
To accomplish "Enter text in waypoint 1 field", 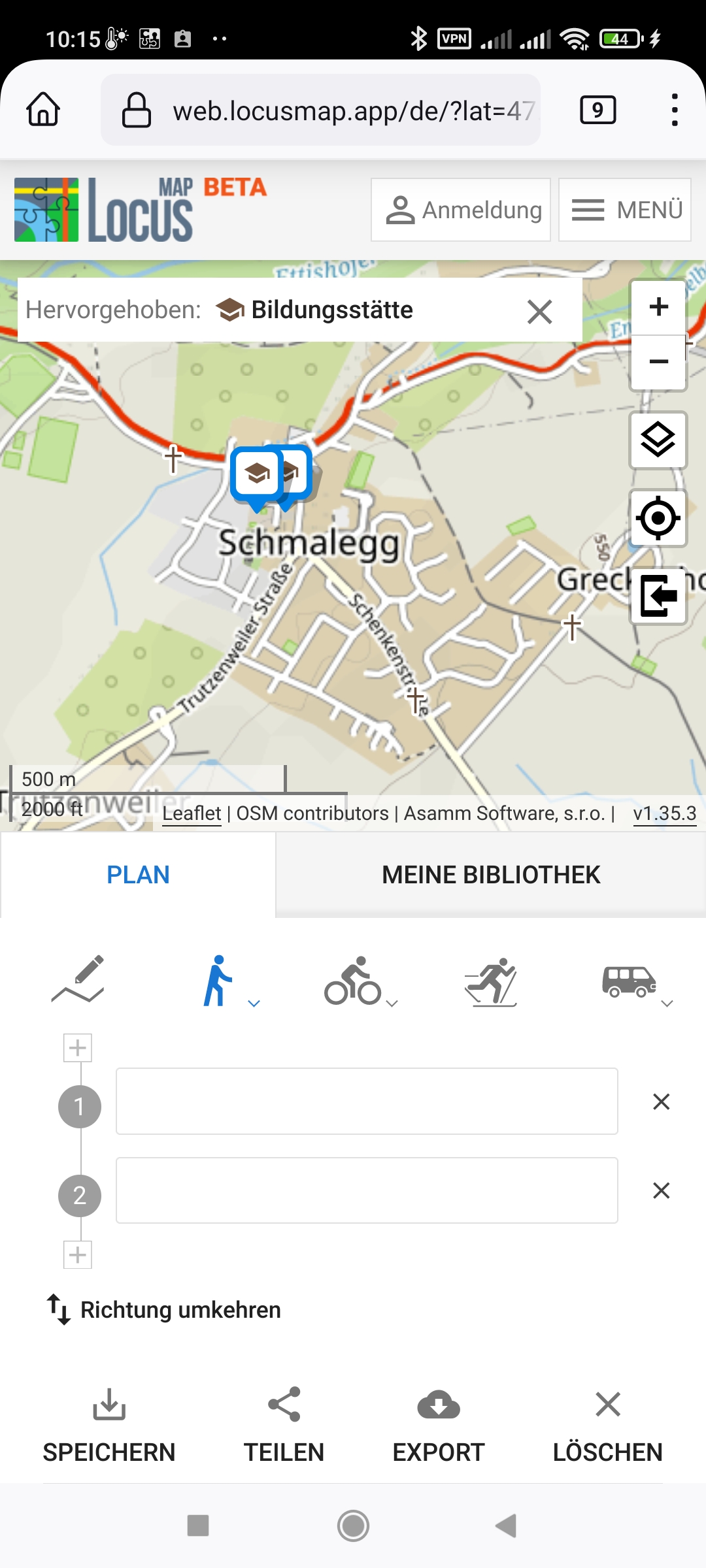I will (367, 1102).
